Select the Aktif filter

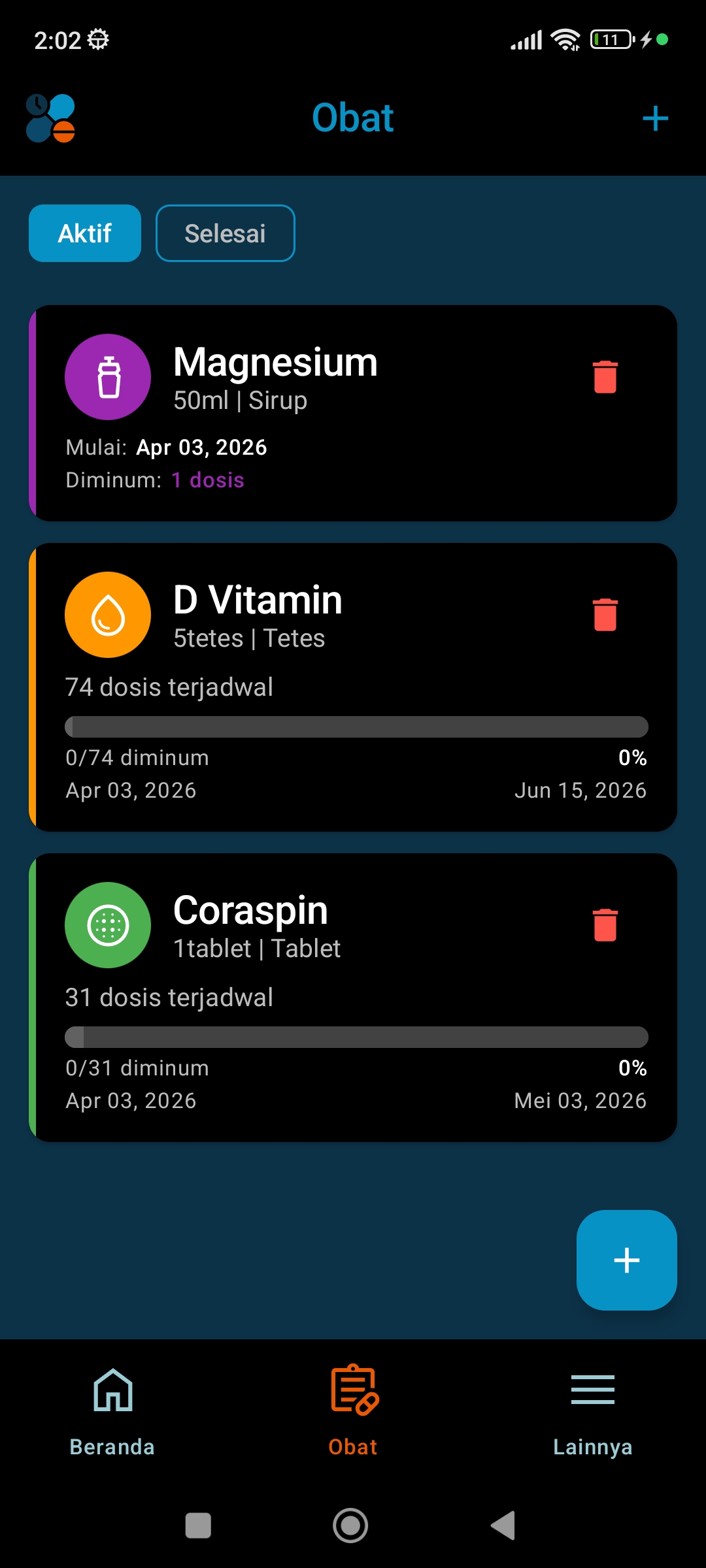(85, 233)
